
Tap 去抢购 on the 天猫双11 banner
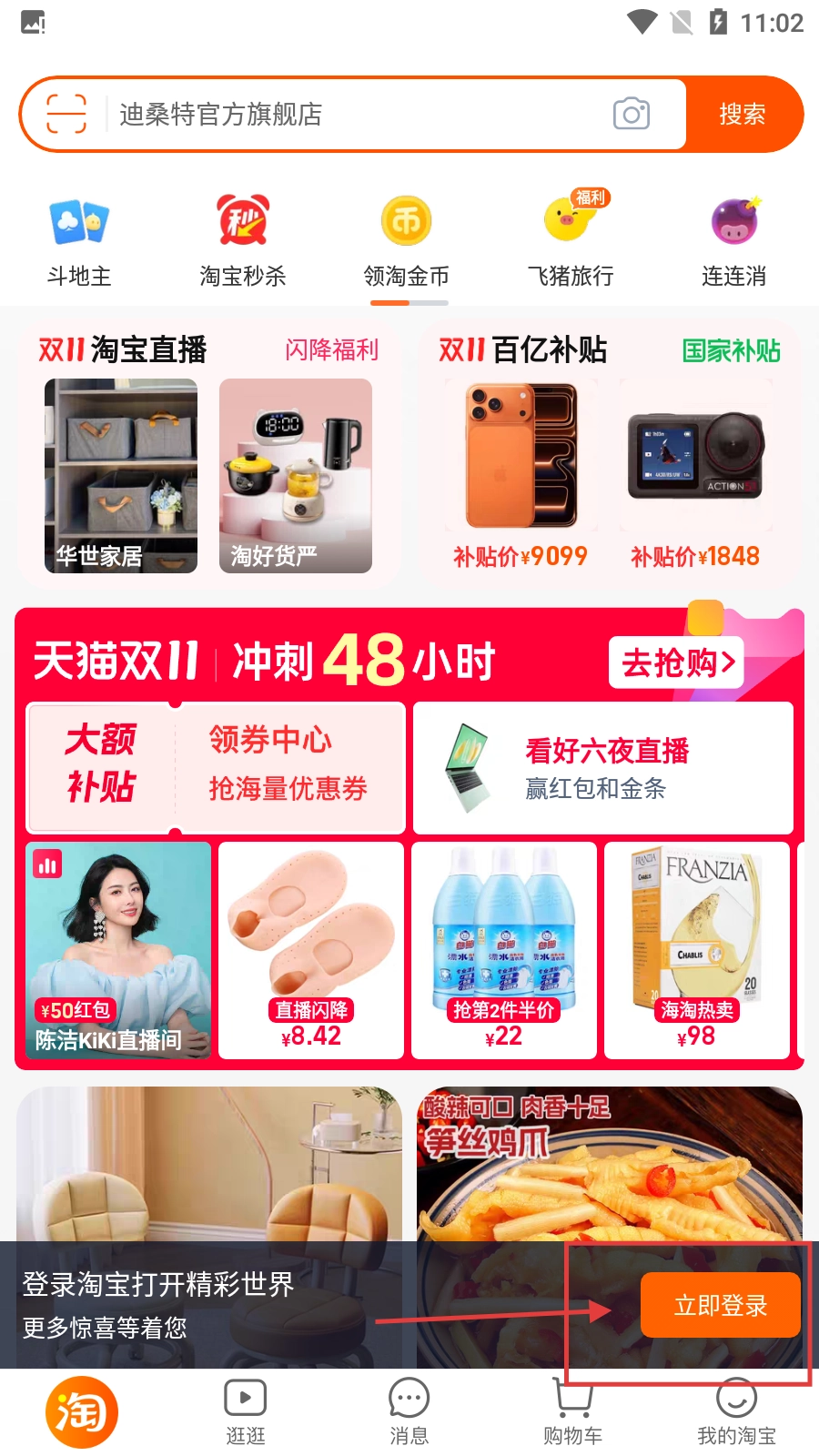pyautogui.click(x=677, y=662)
